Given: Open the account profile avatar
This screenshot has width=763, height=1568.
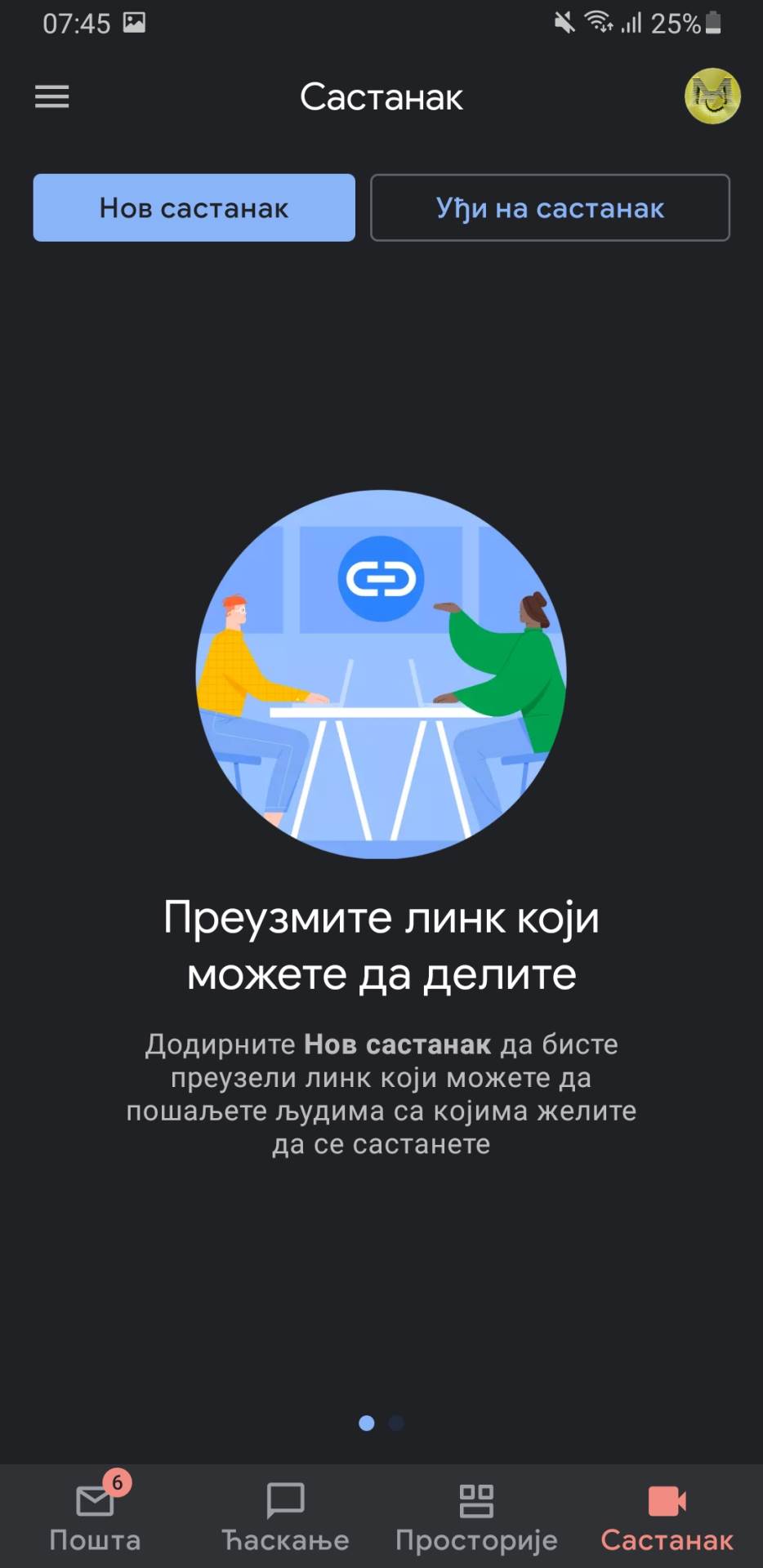Looking at the screenshot, I should pyautogui.click(x=712, y=96).
